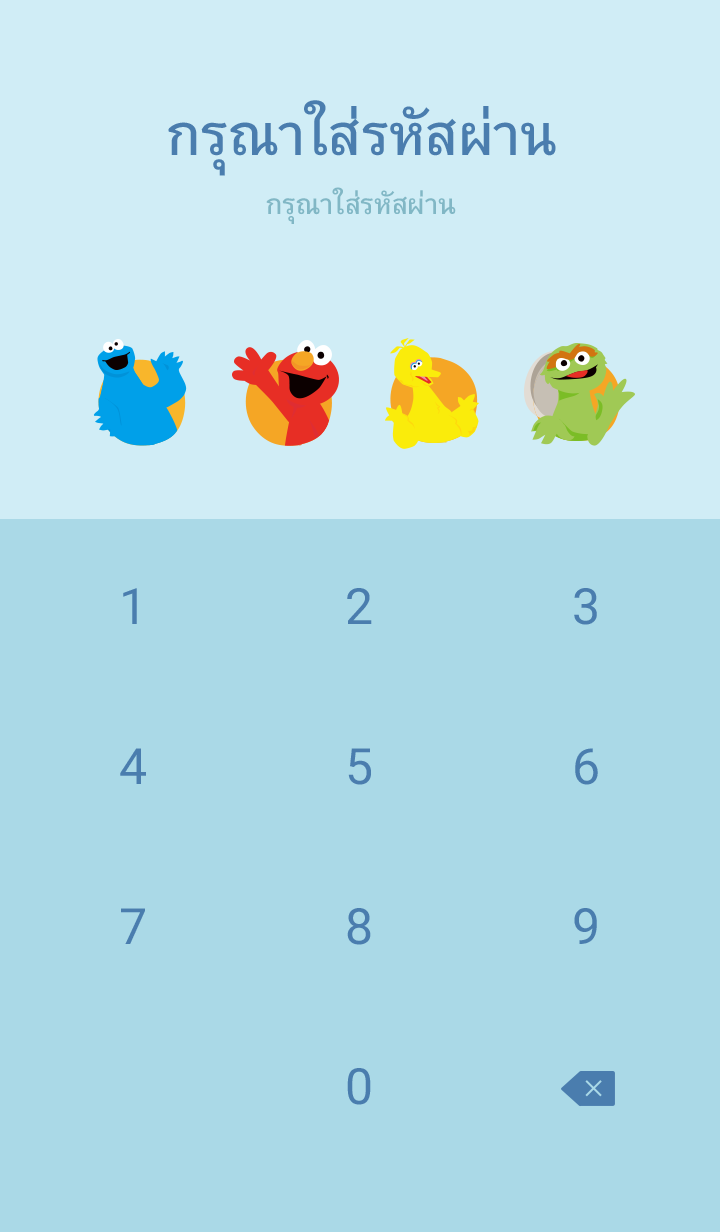The width and height of the screenshot is (720, 1232).
Task: Enter digit 1 on the keypad
Action: tap(133, 607)
